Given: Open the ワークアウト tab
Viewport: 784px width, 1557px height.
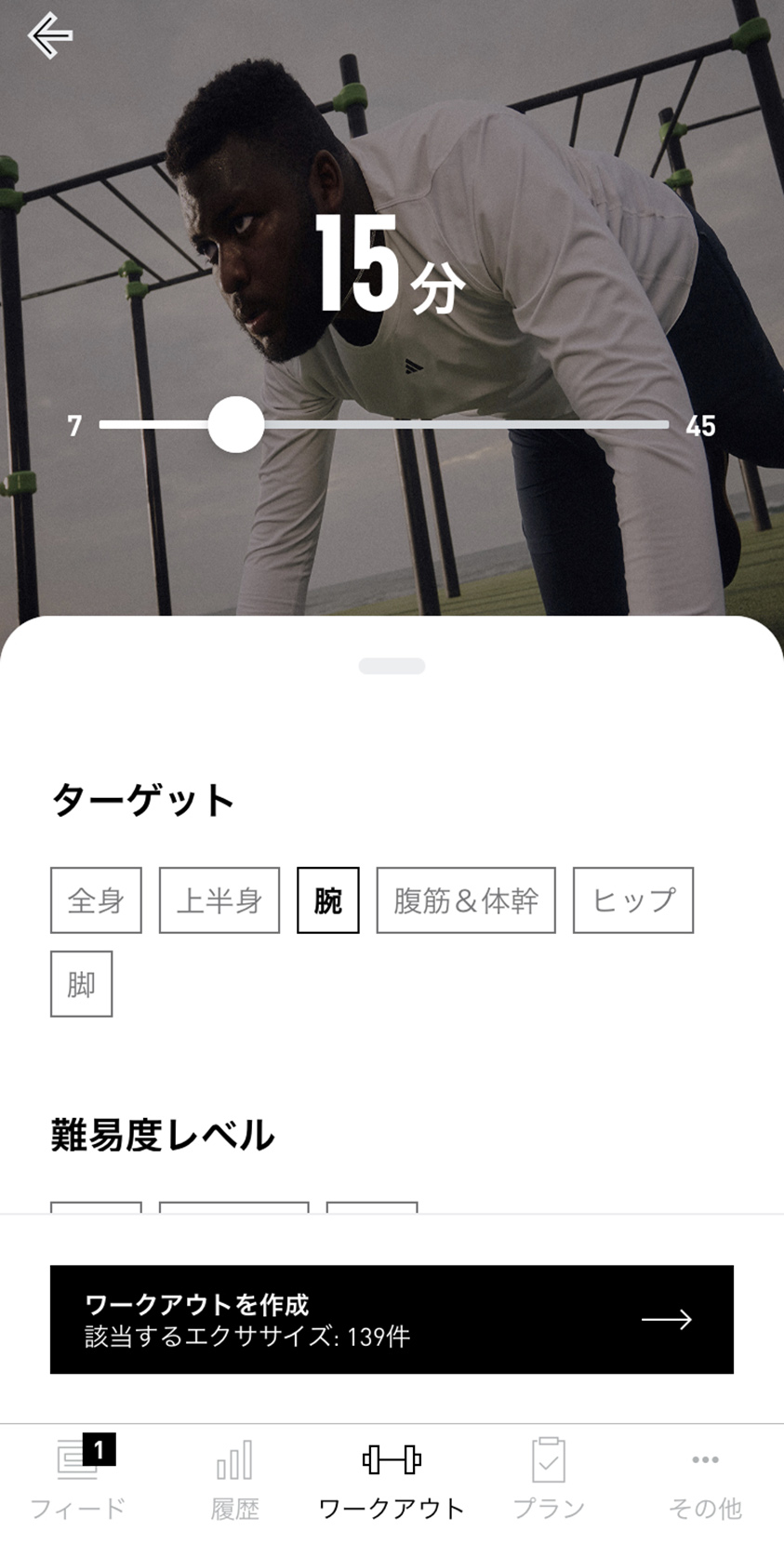Looking at the screenshot, I should (392, 1479).
